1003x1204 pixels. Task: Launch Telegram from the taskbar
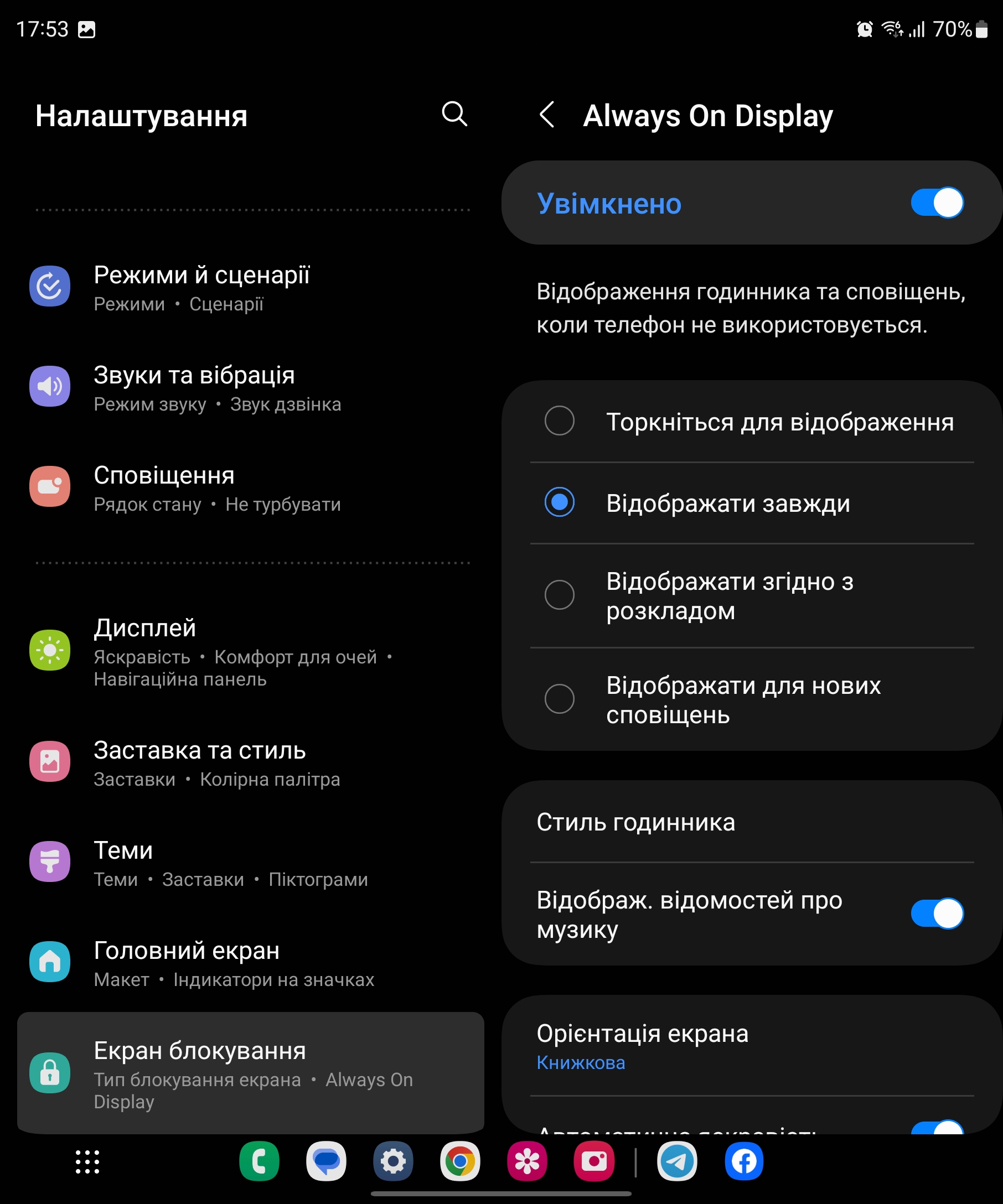click(x=677, y=1162)
